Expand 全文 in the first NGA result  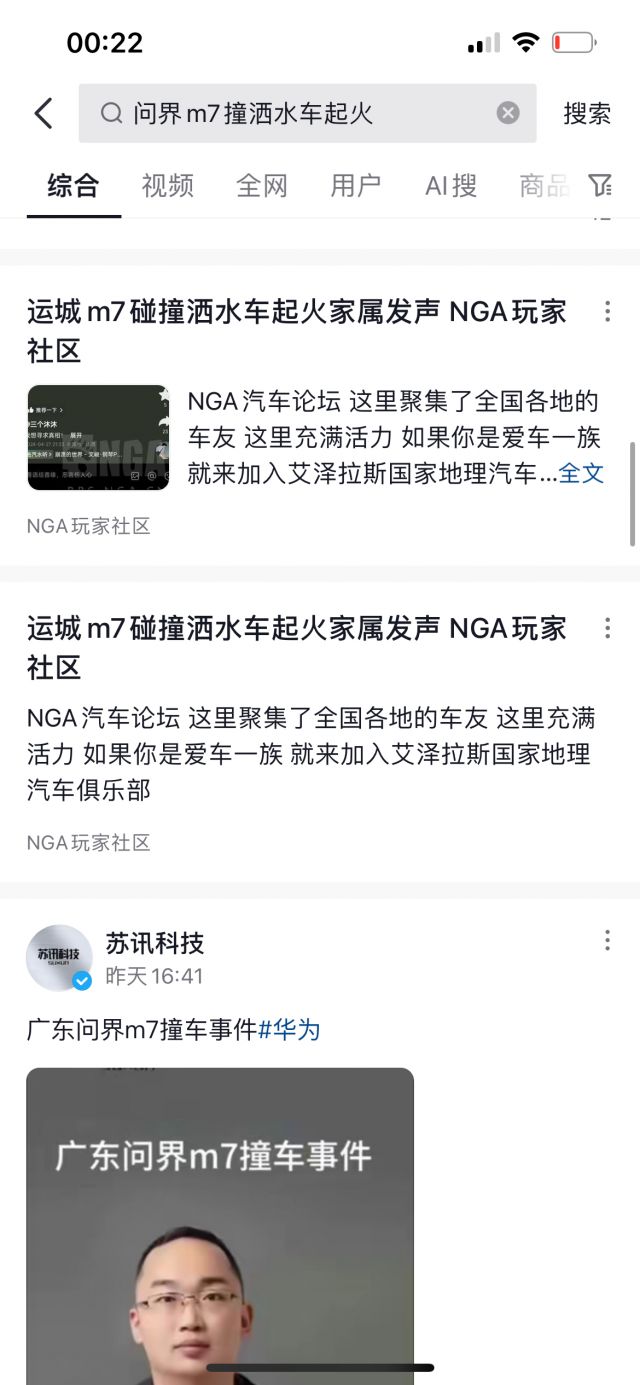(581, 473)
